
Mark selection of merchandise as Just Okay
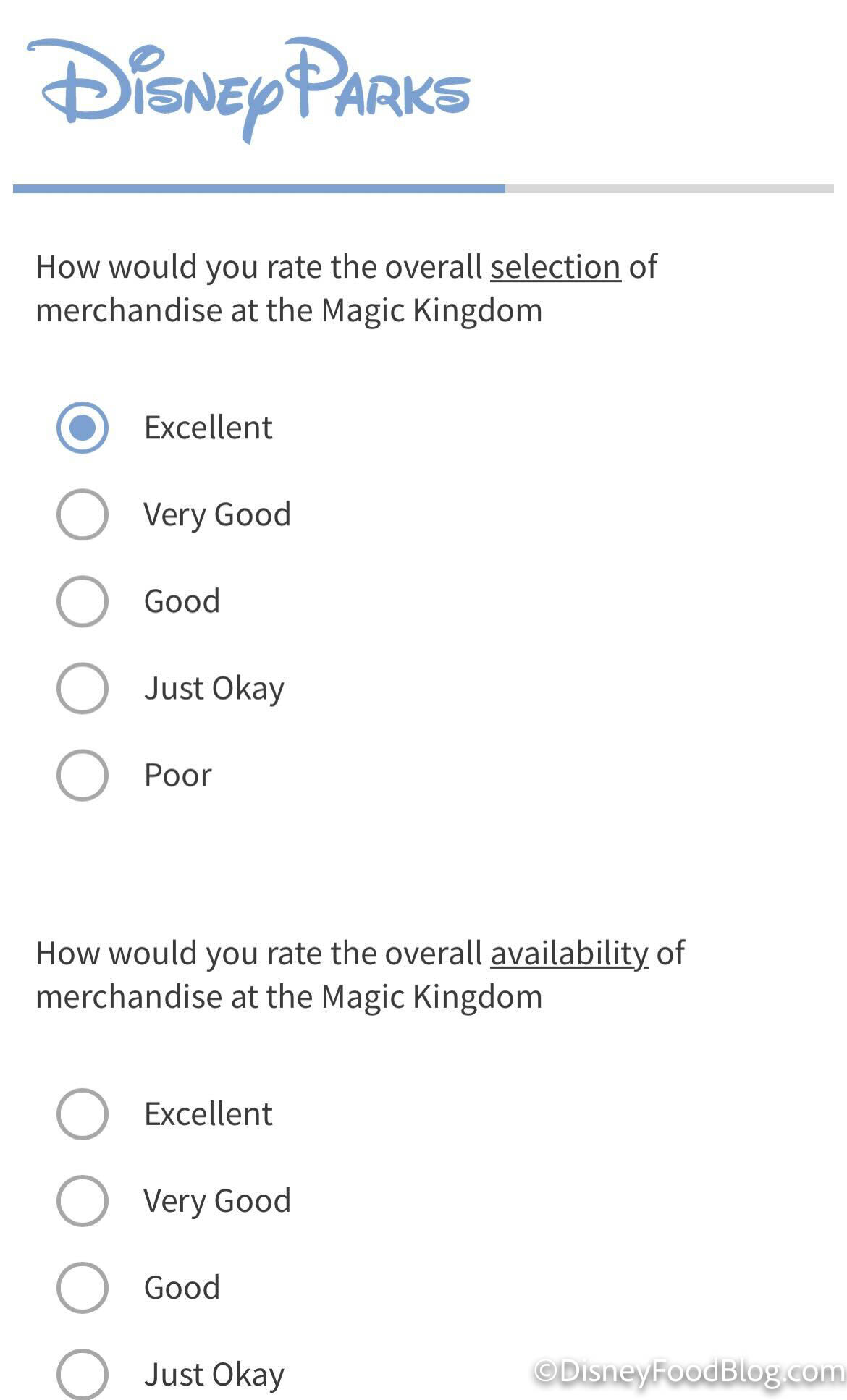[x=83, y=688]
